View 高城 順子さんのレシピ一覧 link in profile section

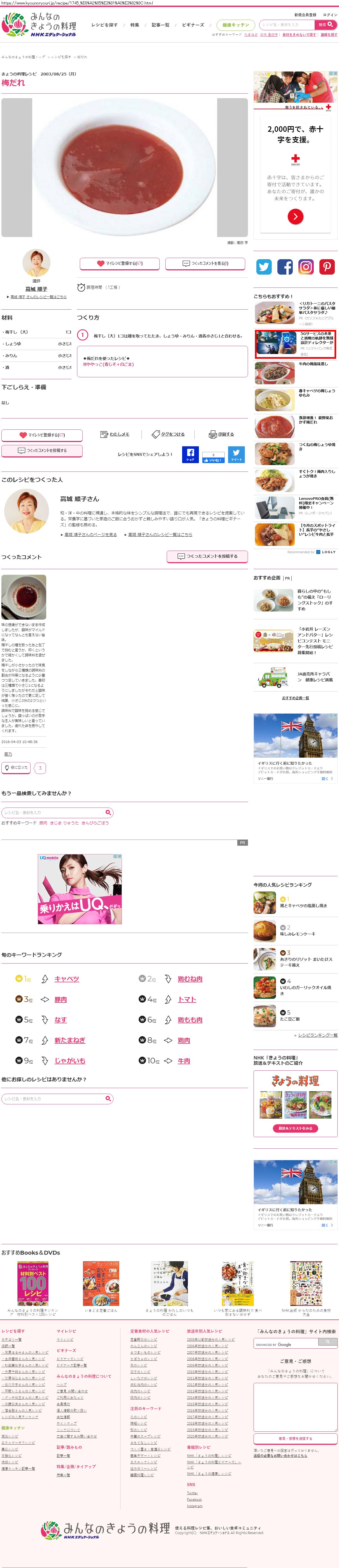pos(160,534)
